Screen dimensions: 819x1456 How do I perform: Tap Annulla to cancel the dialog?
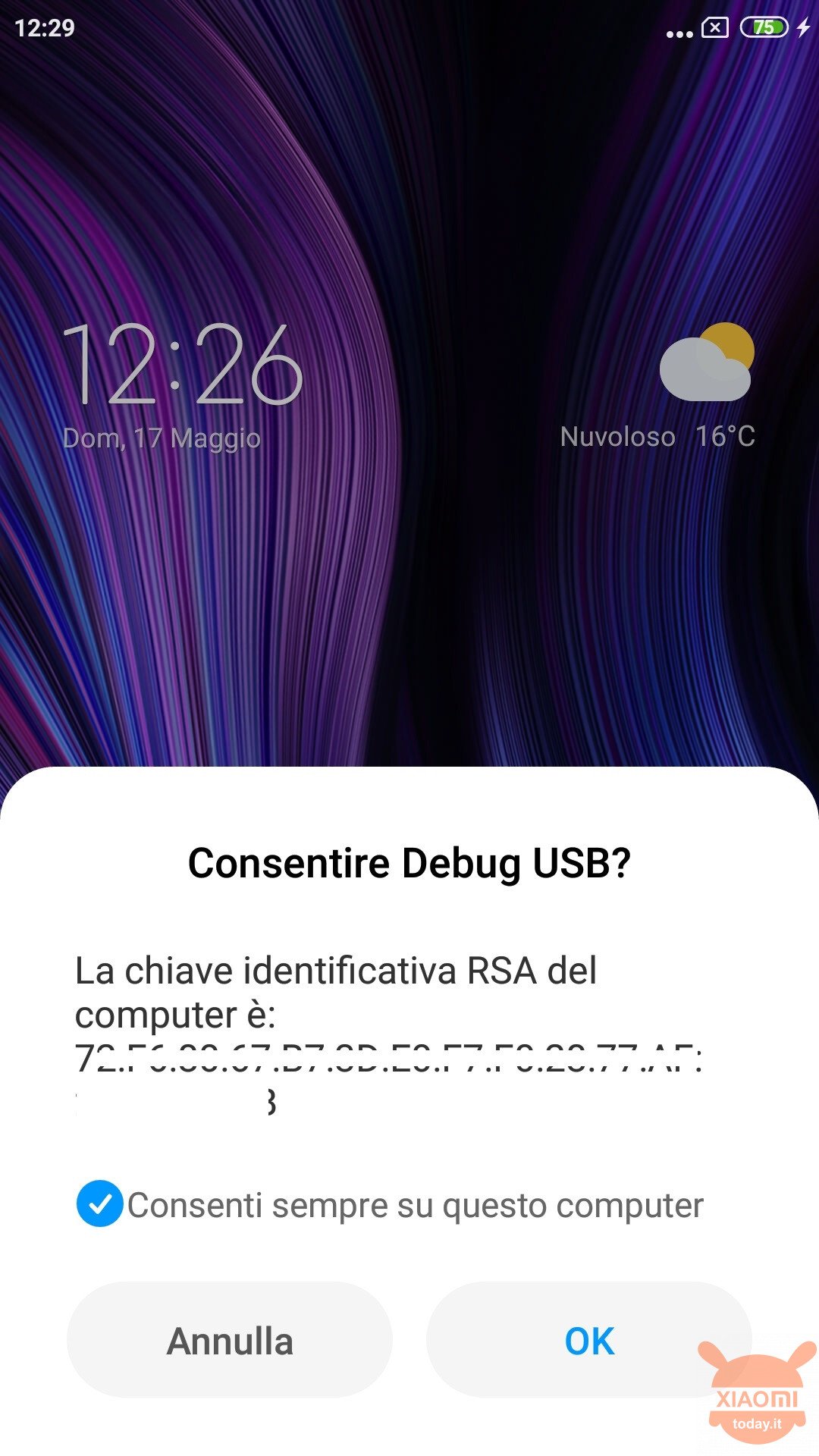pos(230,1340)
